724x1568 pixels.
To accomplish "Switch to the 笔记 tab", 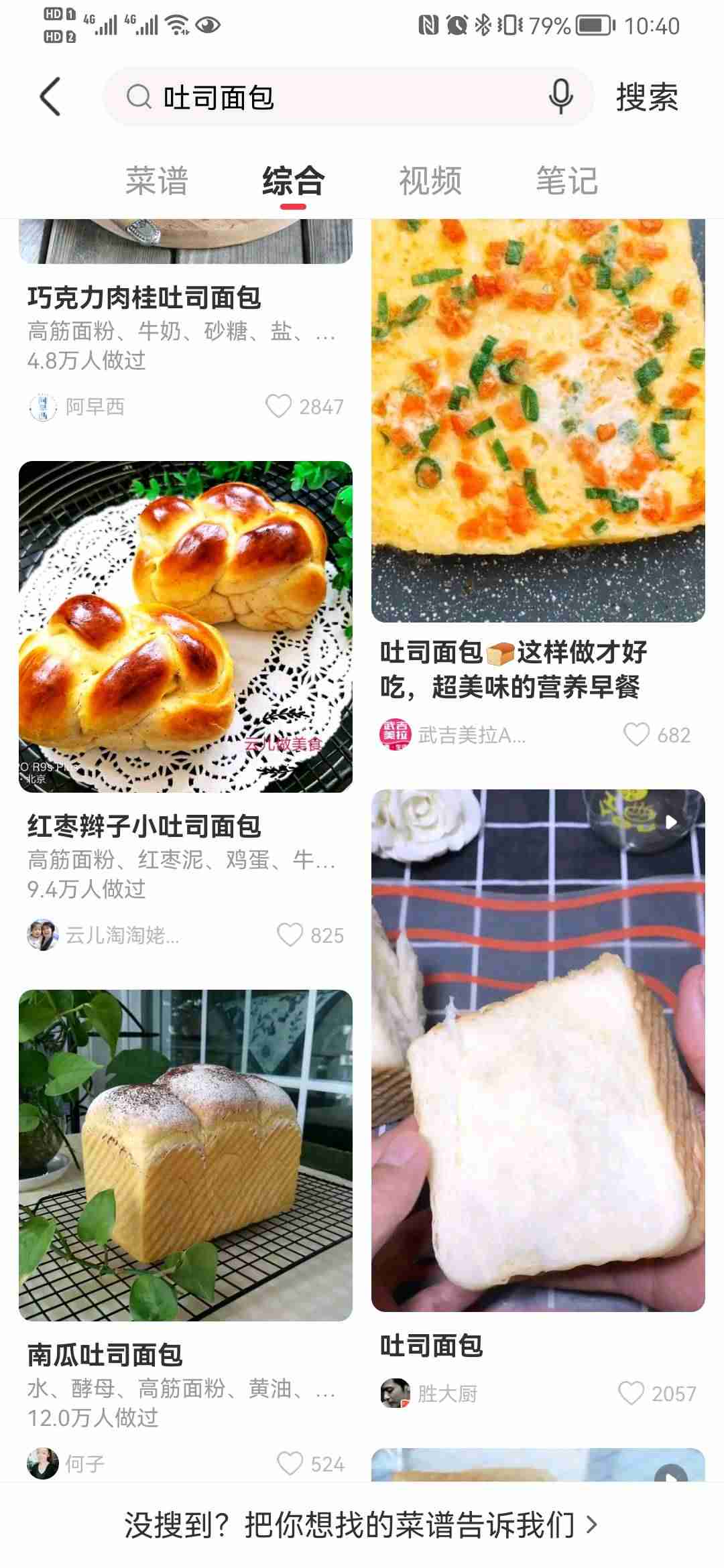I will 566,181.
